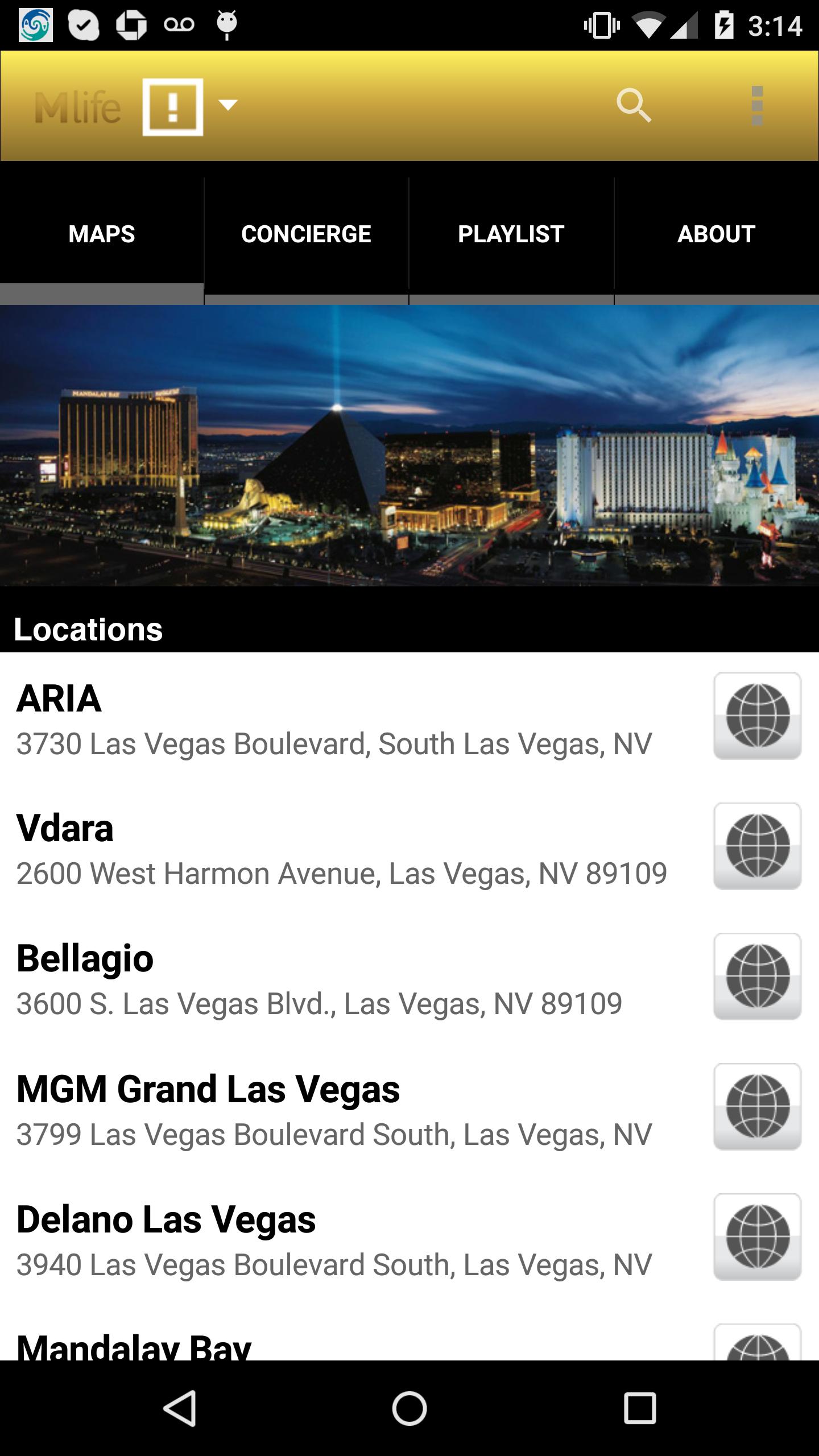
Task: Switch to the About tab
Action: click(716, 234)
